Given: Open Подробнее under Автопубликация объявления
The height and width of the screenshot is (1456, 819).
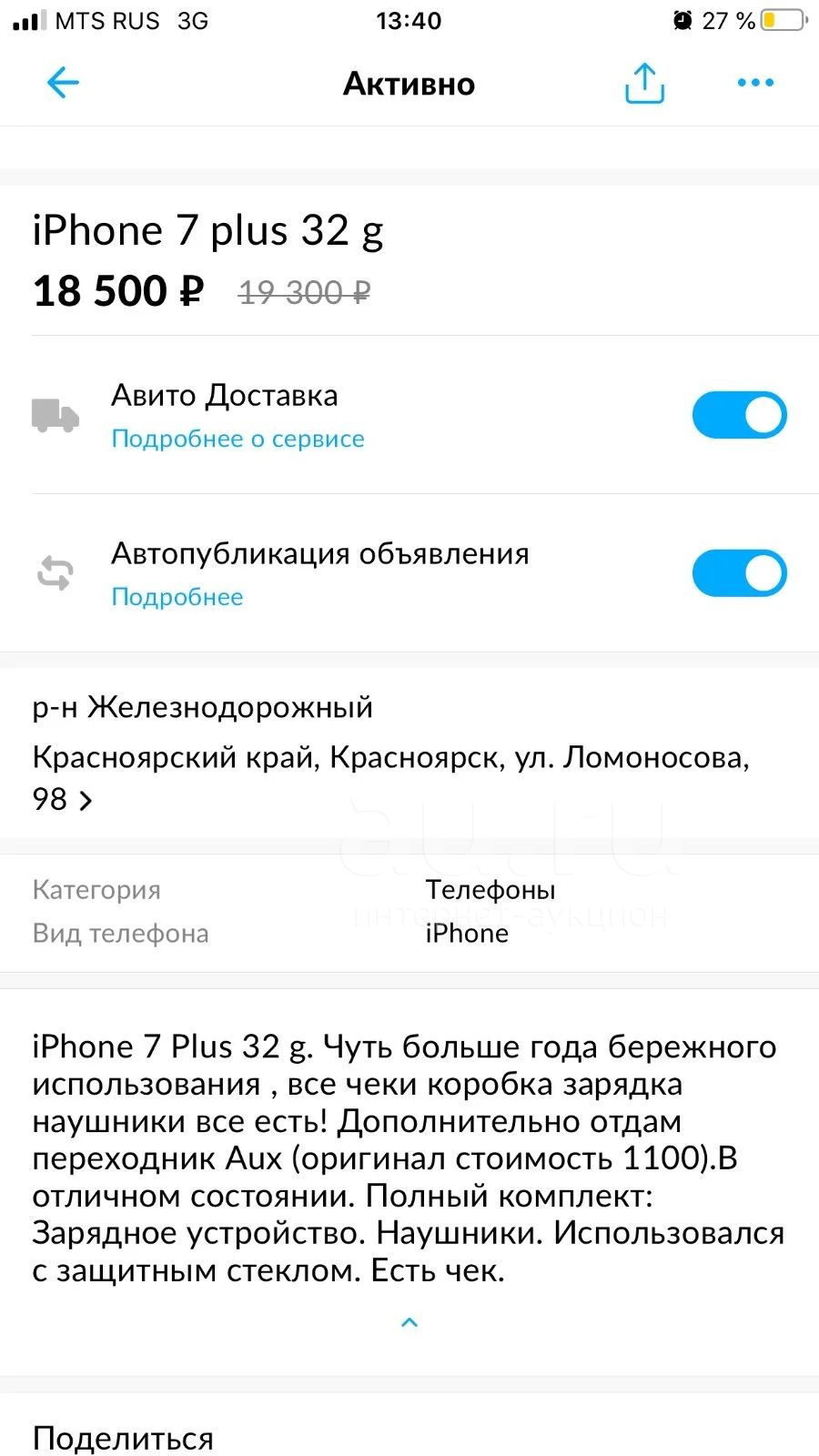Looking at the screenshot, I should [177, 597].
